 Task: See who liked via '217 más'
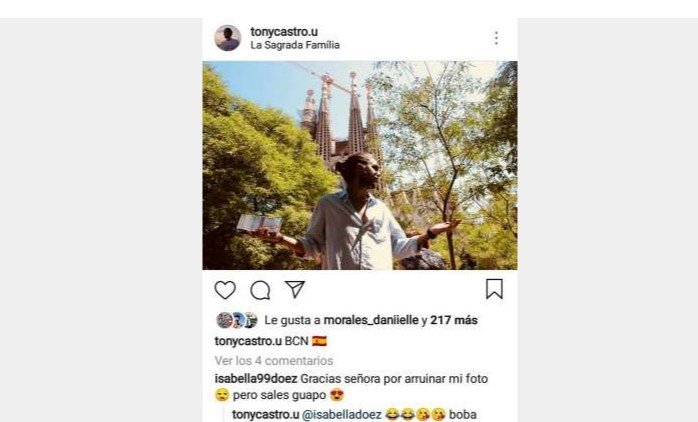pyautogui.click(x=454, y=321)
